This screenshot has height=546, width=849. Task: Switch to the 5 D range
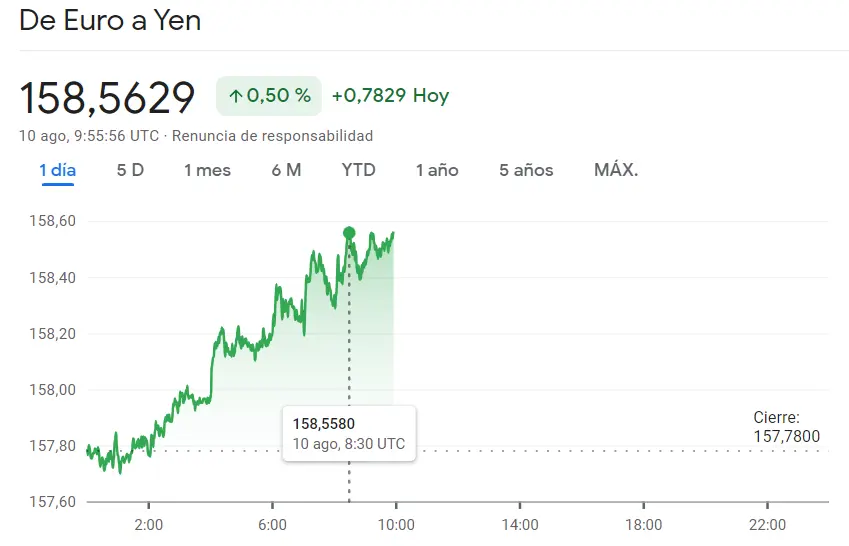pyautogui.click(x=130, y=170)
